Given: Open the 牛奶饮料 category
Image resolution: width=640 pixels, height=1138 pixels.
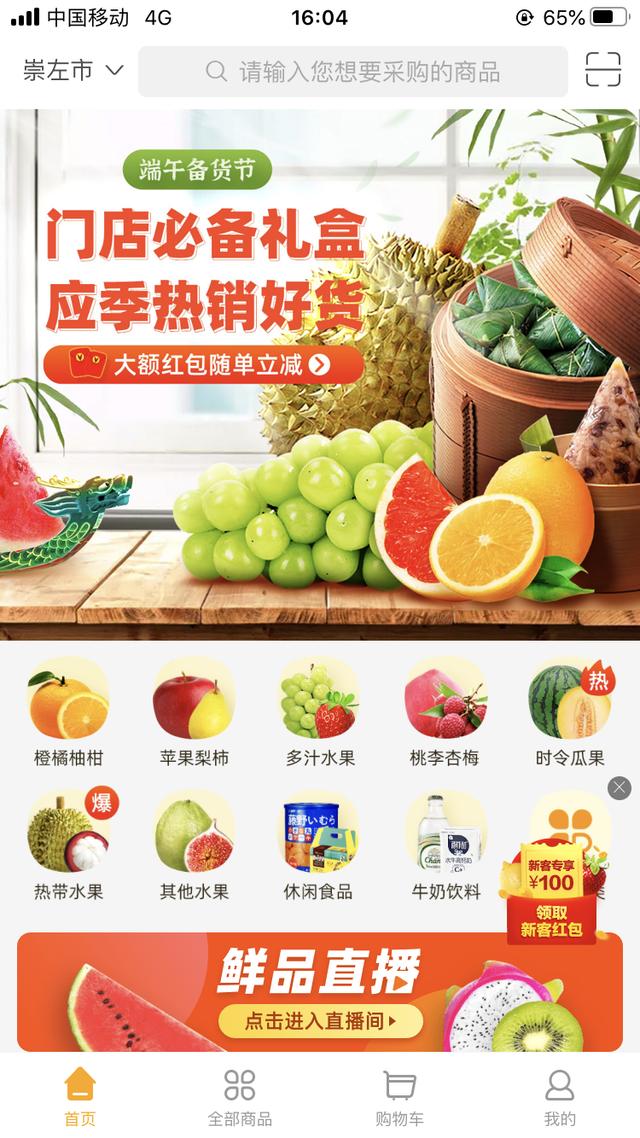Looking at the screenshot, I should tap(444, 845).
